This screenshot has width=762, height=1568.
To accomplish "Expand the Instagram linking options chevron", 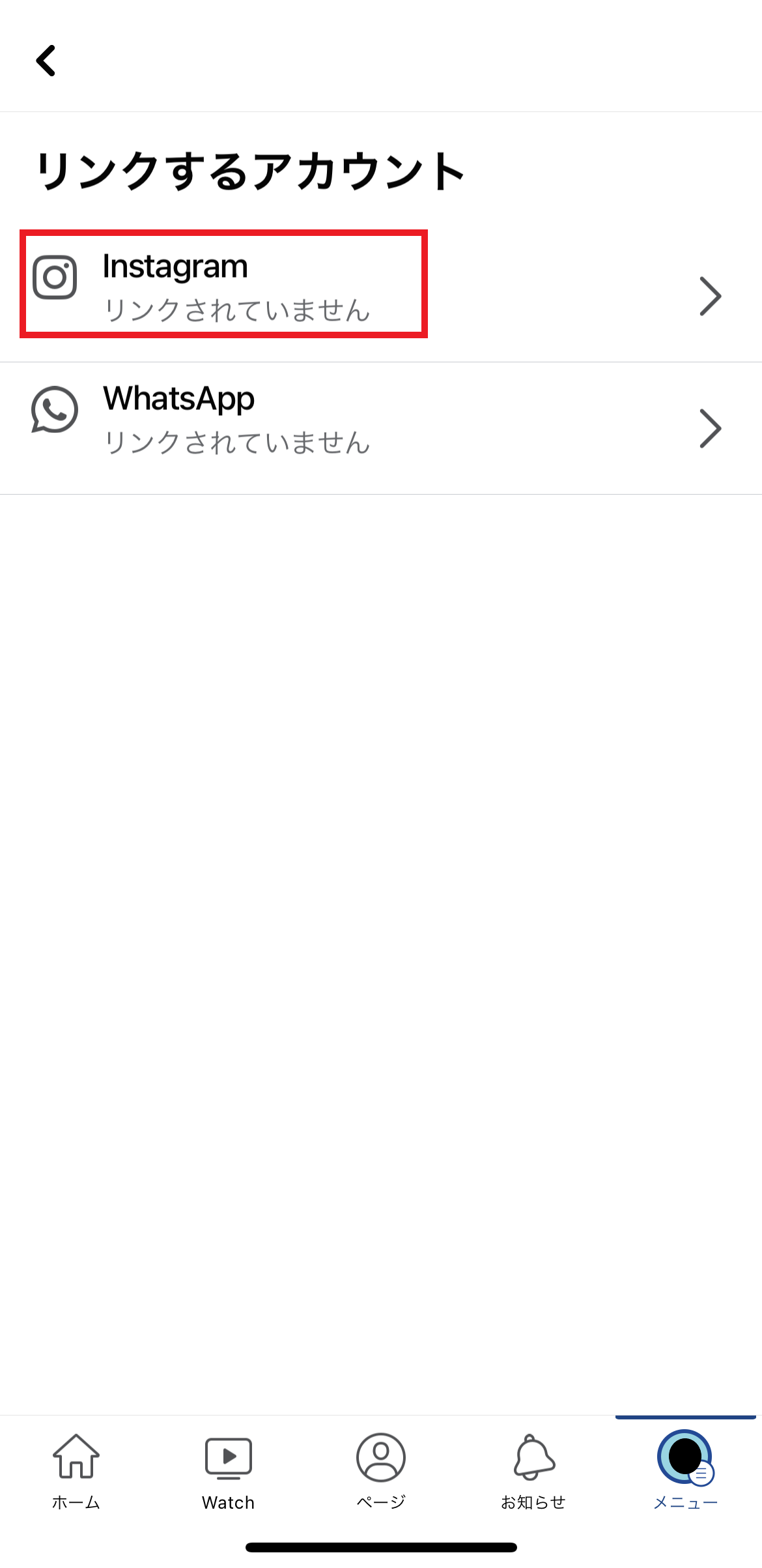I will tap(711, 296).
